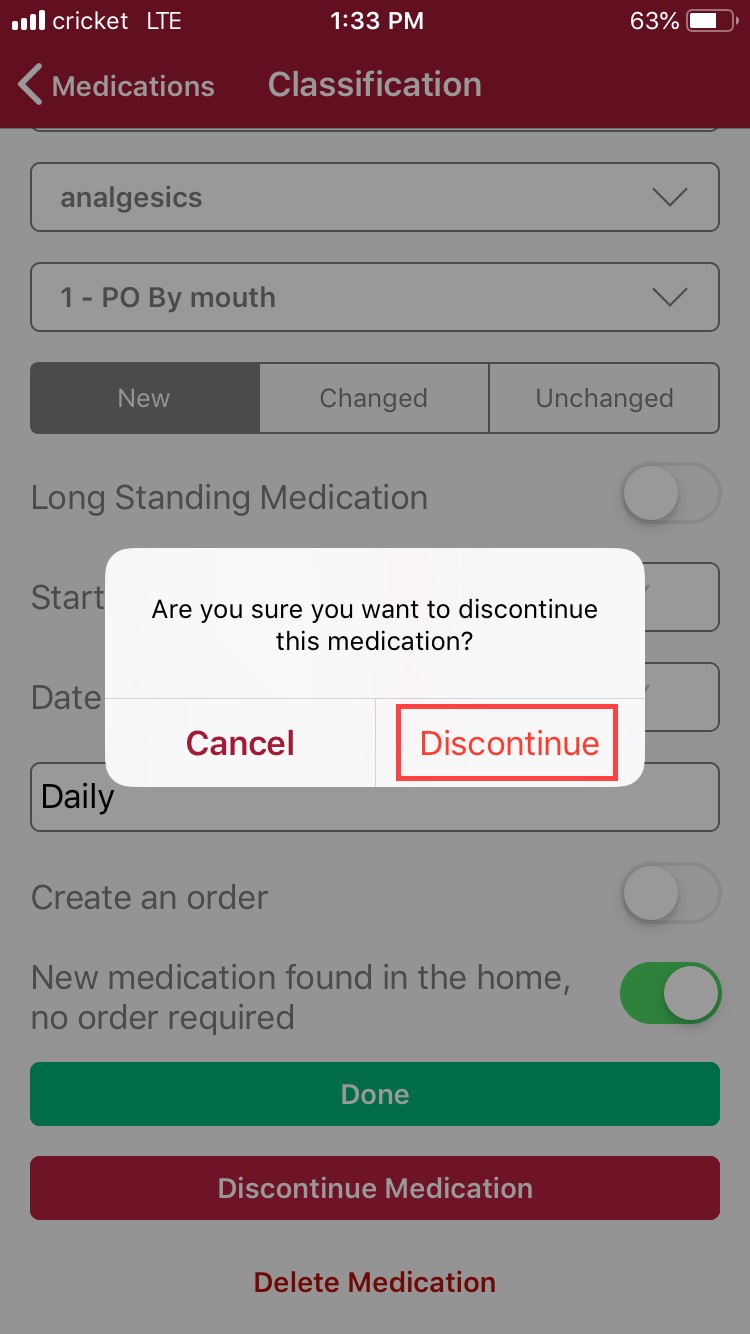Cancel the discontinue medication dialog
The width and height of the screenshot is (750, 1334).
click(240, 743)
